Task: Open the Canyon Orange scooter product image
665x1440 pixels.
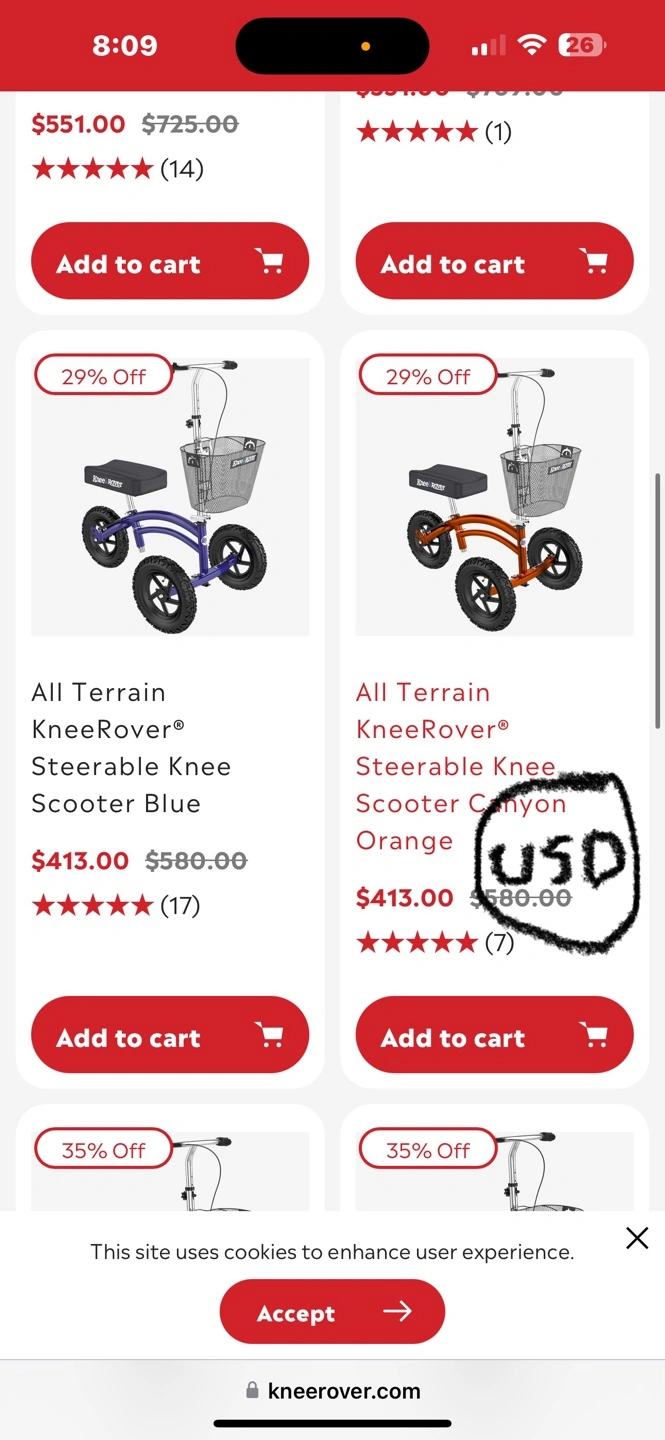Action: [494, 497]
